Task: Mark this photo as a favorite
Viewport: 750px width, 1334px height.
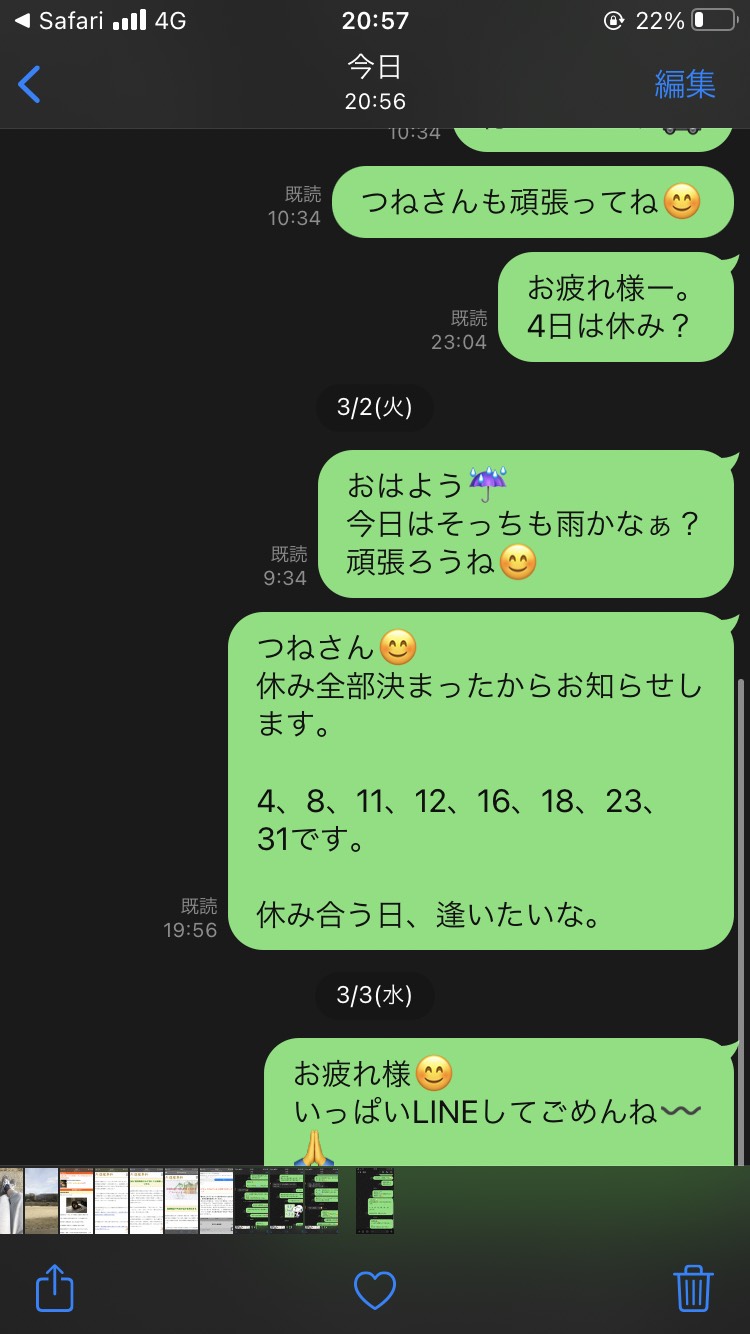Action: click(375, 1290)
